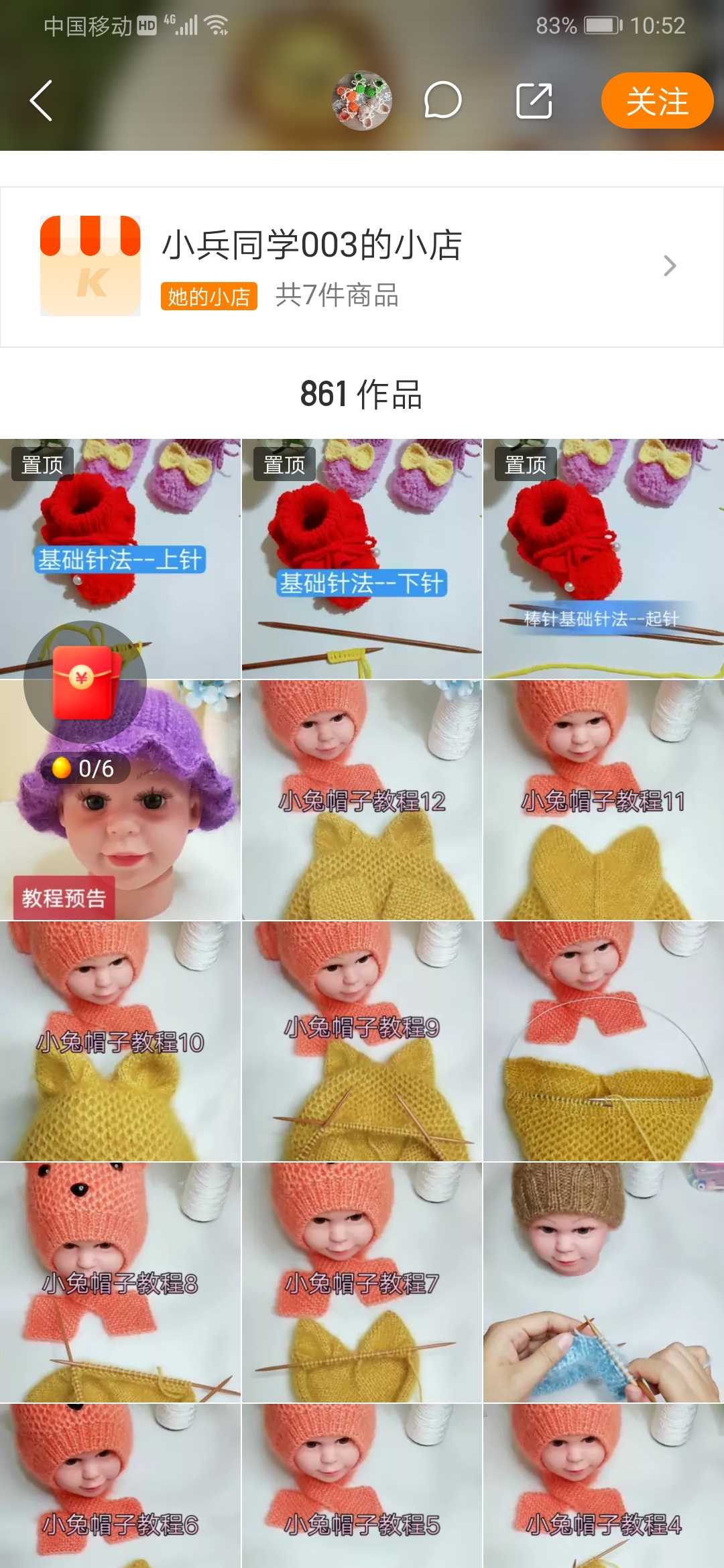Tap the profile avatar in top bar
Screen dimensions: 724x1568
[x=362, y=101]
